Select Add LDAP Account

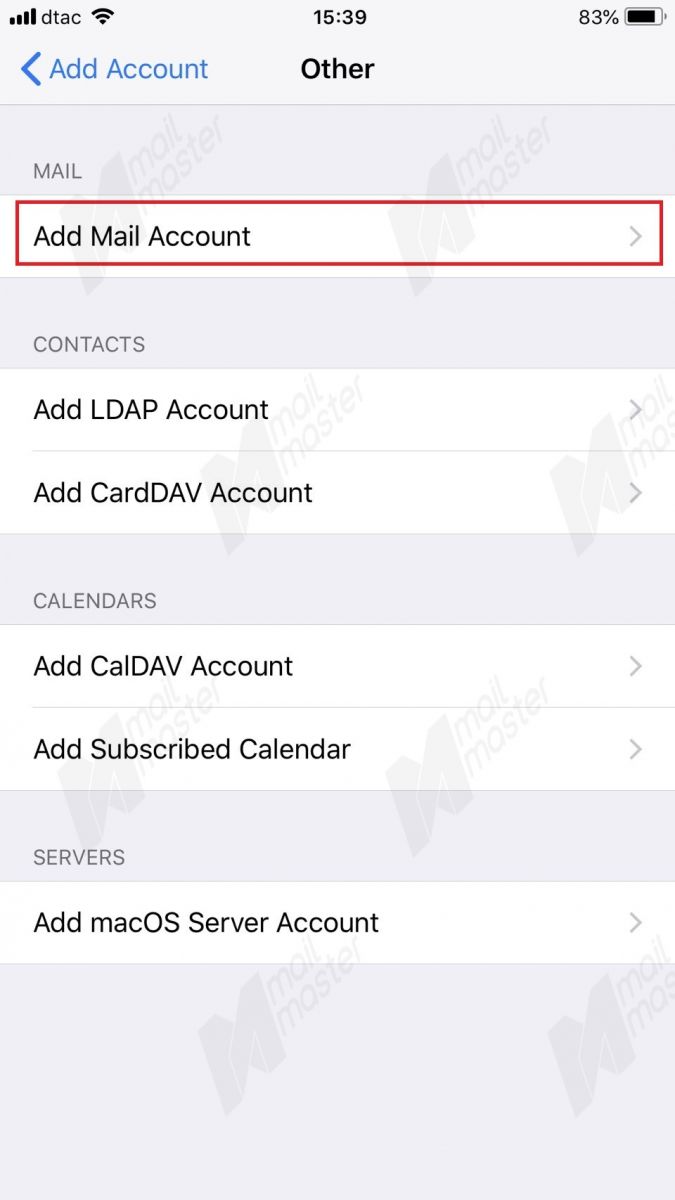point(337,410)
